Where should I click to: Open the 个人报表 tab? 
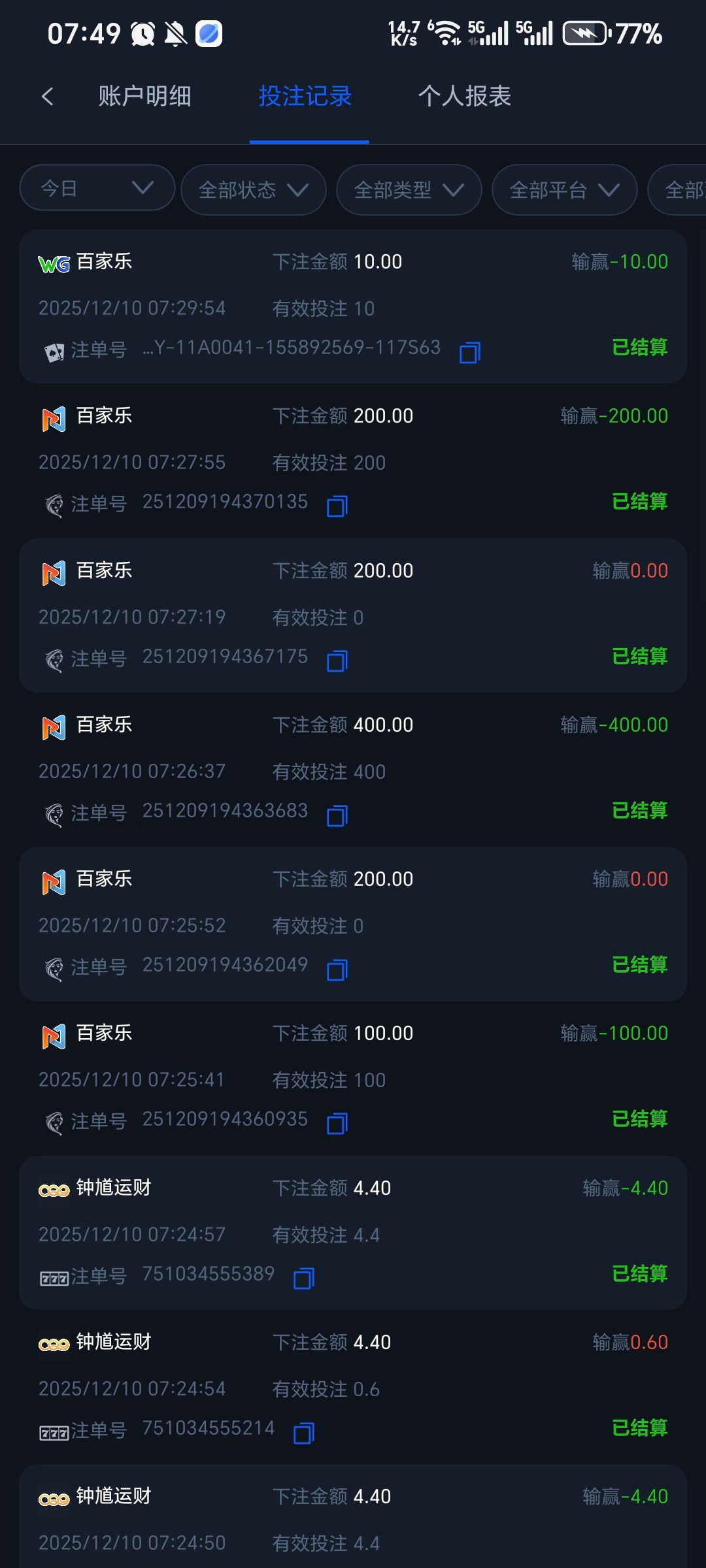coord(465,96)
